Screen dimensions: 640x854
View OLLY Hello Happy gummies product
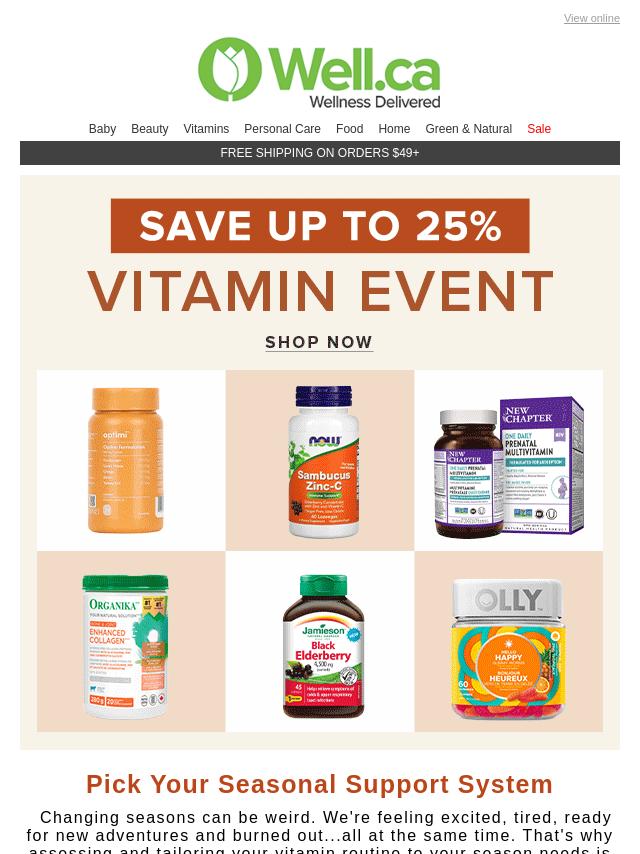508,642
